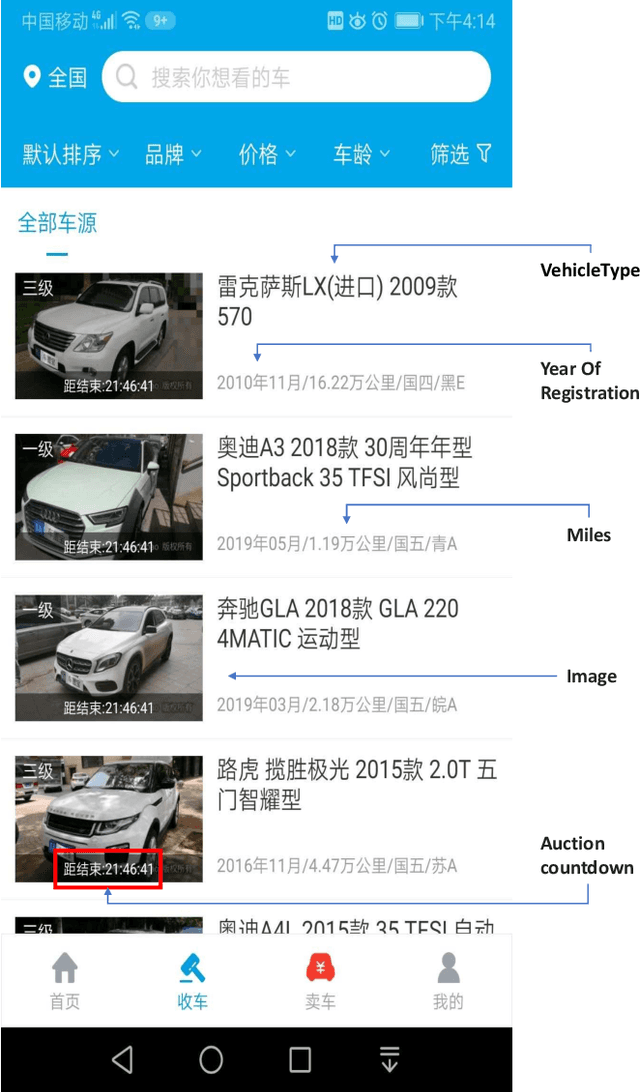Image resolution: width=640 pixels, height=1092 pixels.
Task: Open the 我的 profile tab
Action: [448, 981]
